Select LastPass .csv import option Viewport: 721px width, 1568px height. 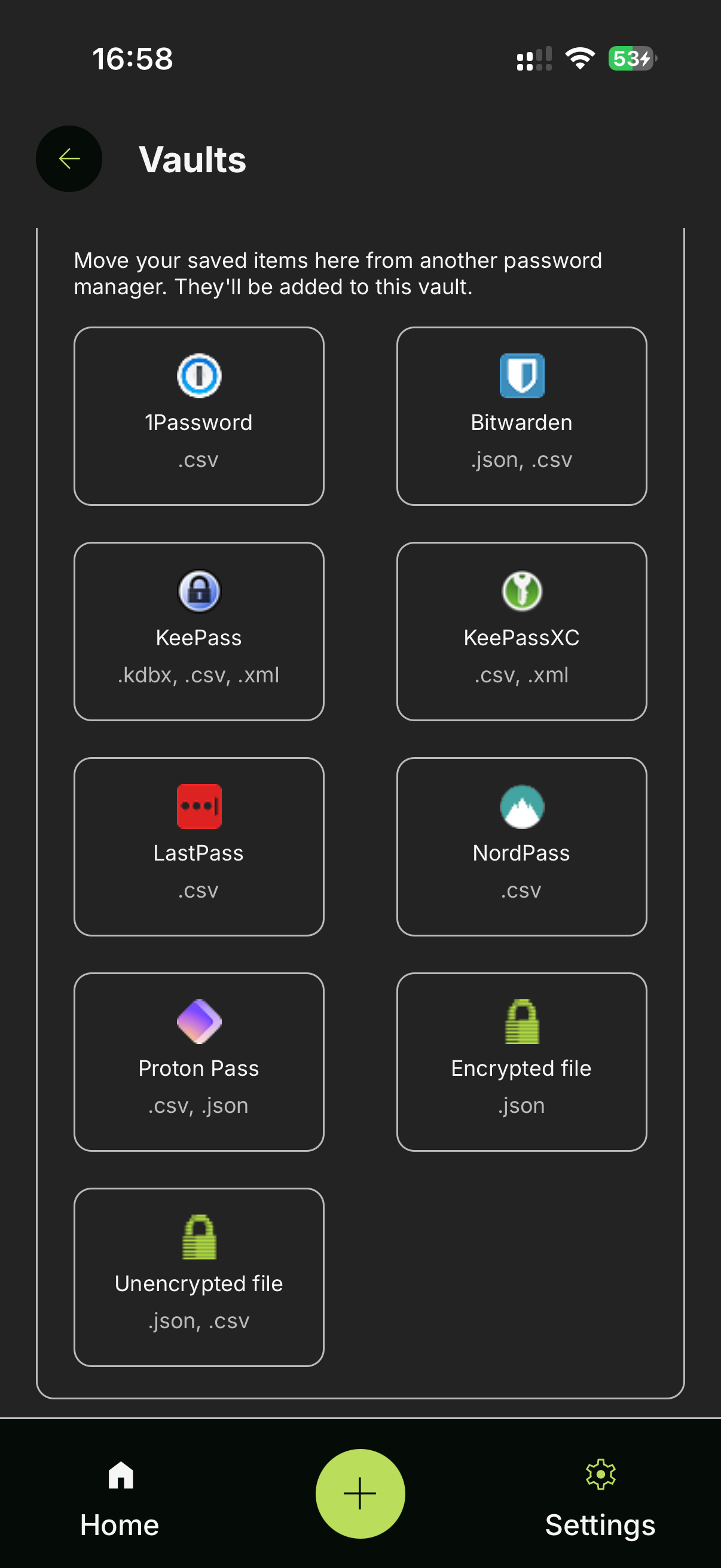pos(198,846)
